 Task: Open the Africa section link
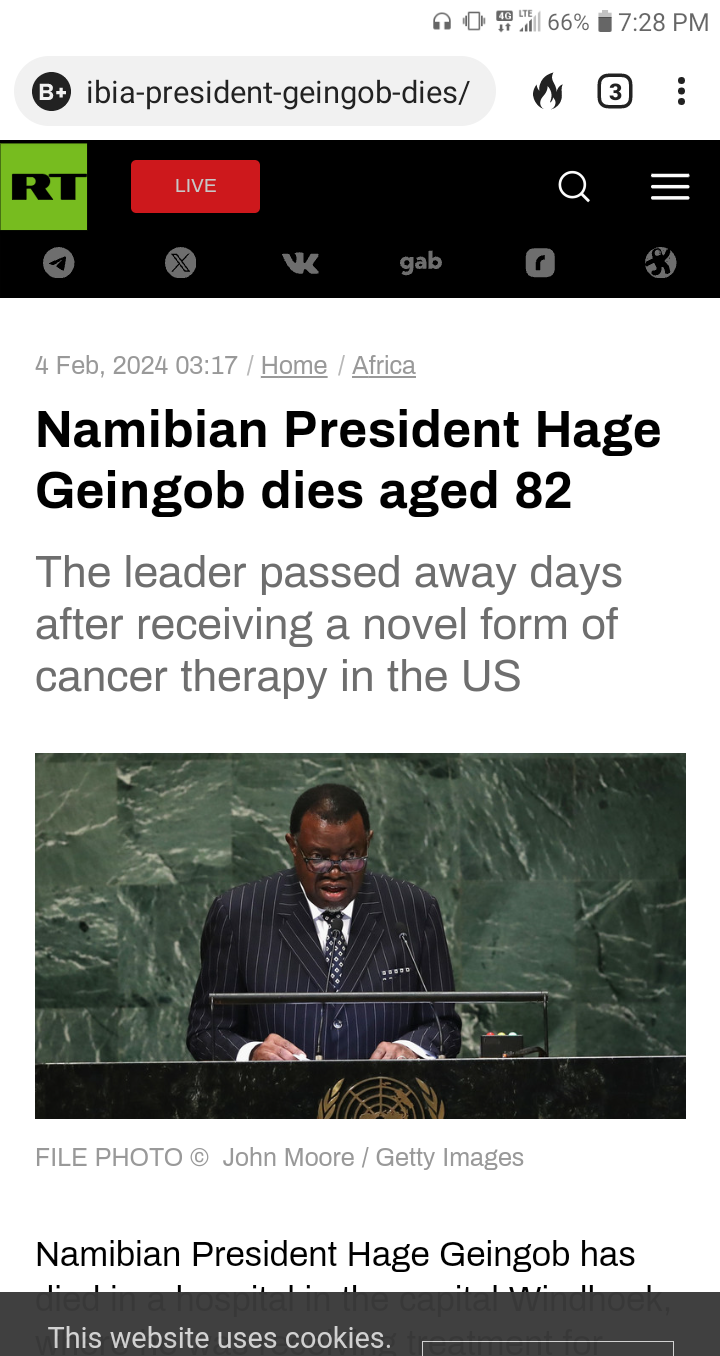384,366
